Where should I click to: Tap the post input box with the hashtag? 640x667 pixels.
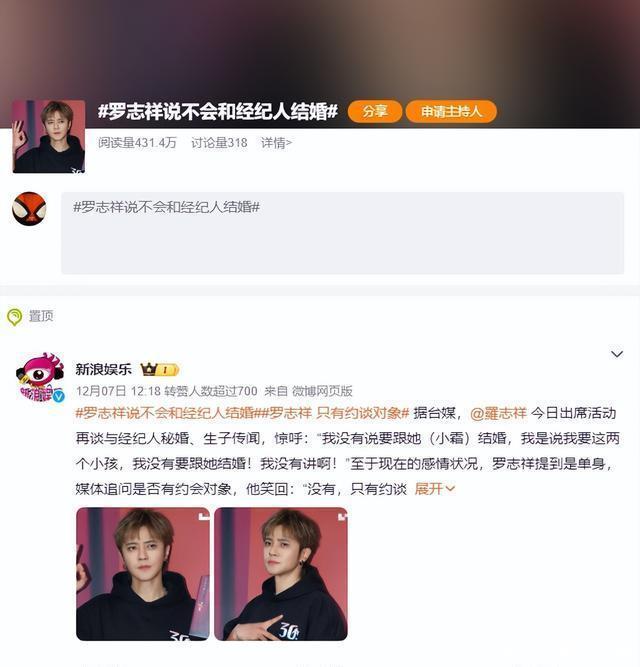point(341,233)
